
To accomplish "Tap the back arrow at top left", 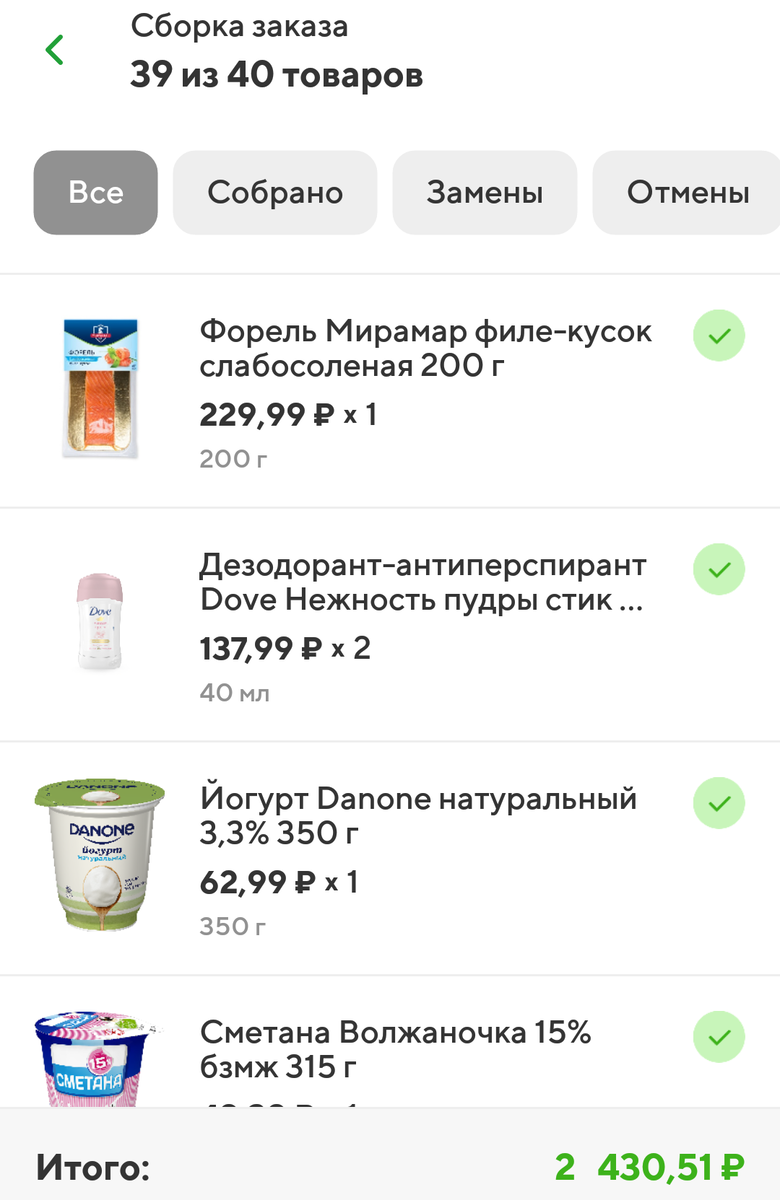I will click(x=55, y=48).
